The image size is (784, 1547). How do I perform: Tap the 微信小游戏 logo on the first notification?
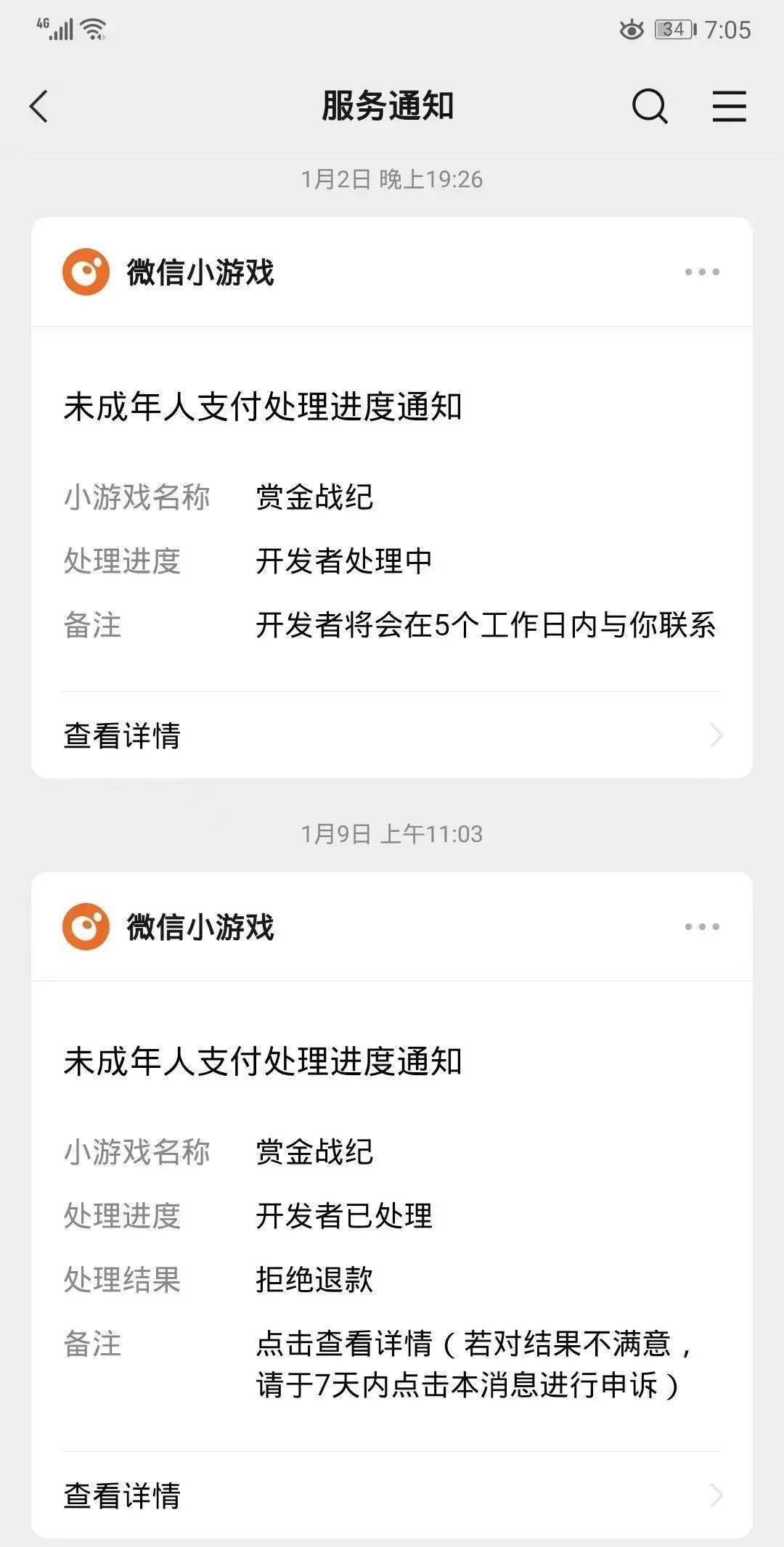[88, 273]
